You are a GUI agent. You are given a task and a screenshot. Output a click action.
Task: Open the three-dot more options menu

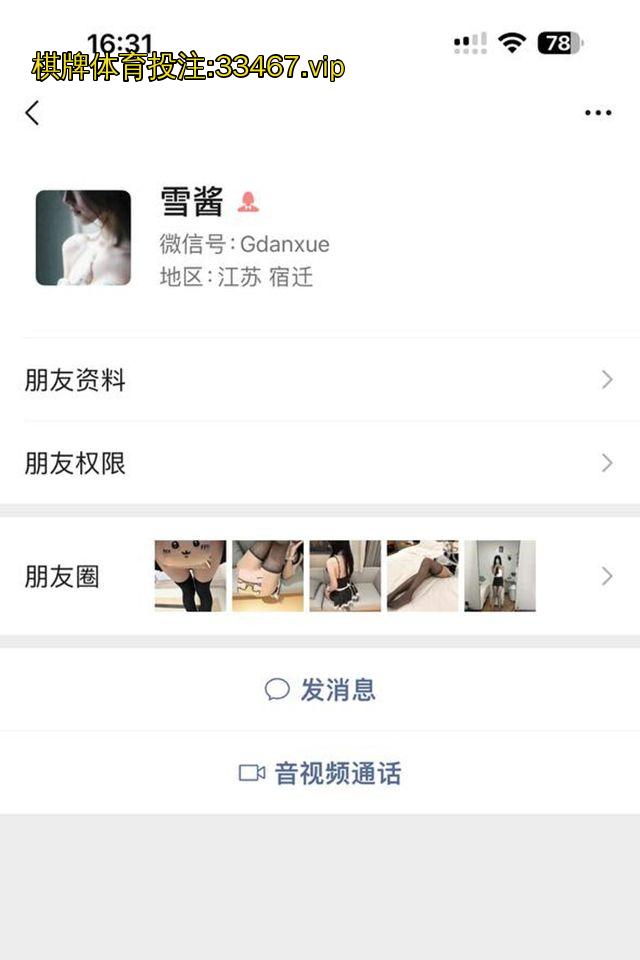pyautogui.click(x=598, y=113)
